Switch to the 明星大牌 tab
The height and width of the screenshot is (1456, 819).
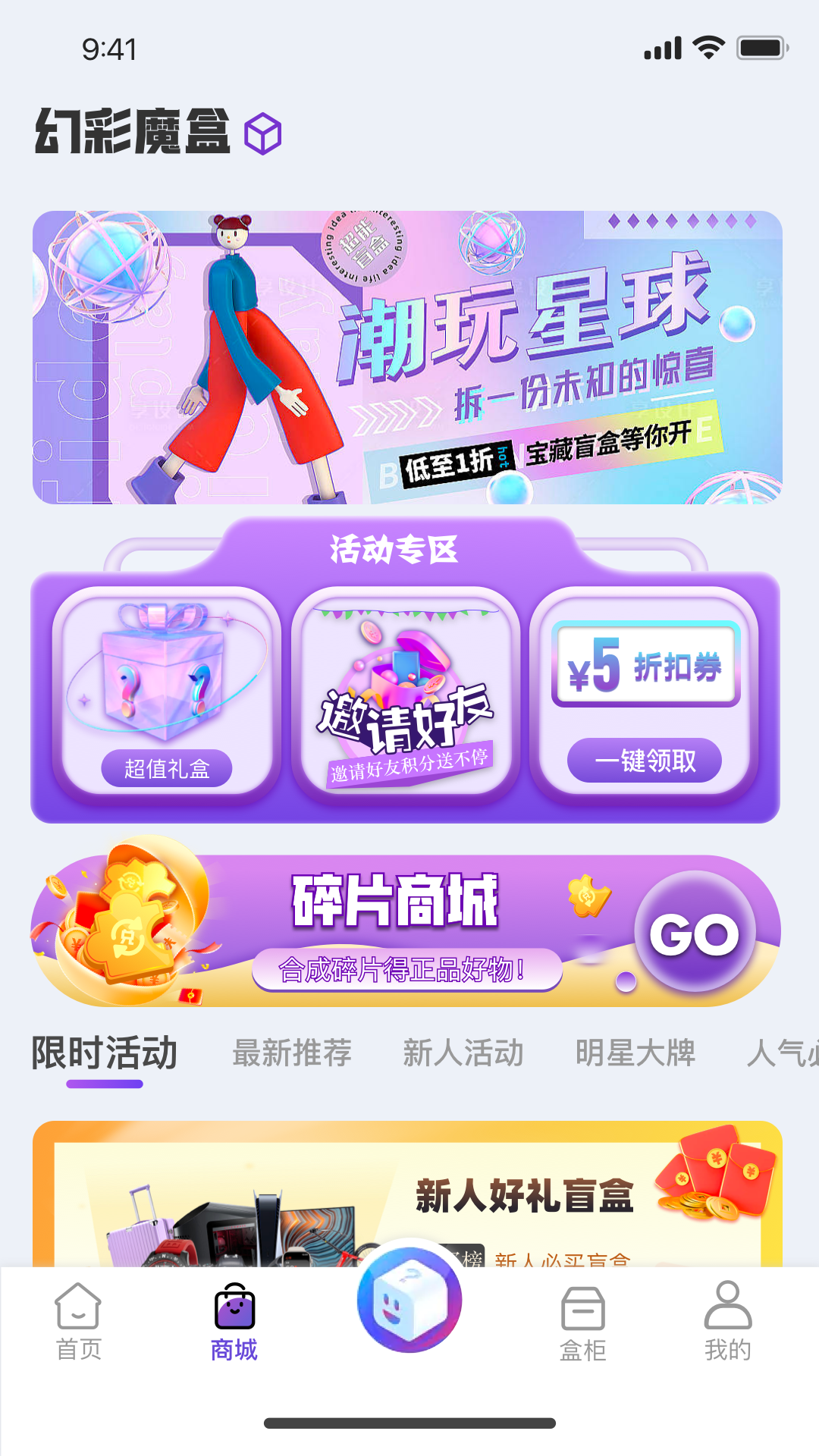[x=635, y=1053]
